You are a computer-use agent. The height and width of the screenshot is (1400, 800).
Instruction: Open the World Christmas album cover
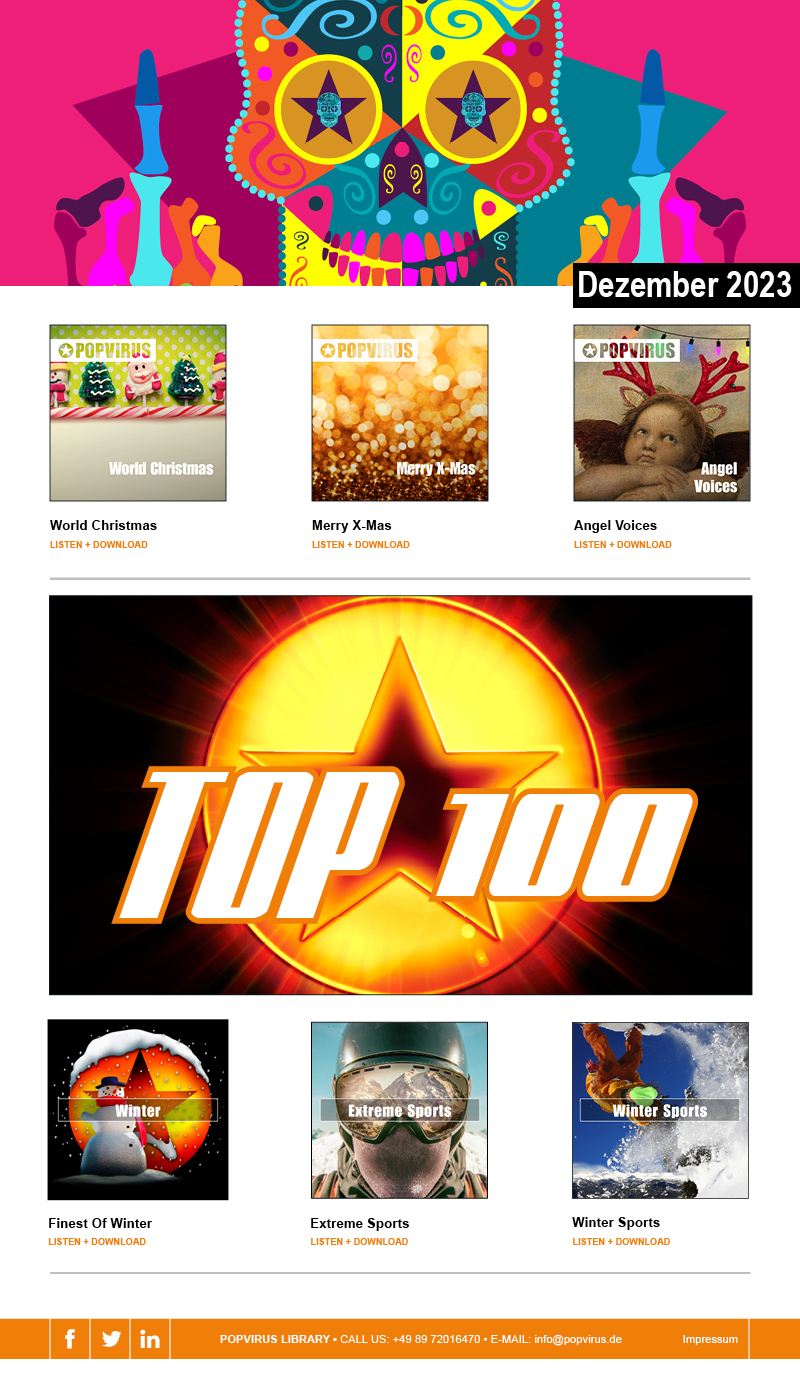(138, 412)
